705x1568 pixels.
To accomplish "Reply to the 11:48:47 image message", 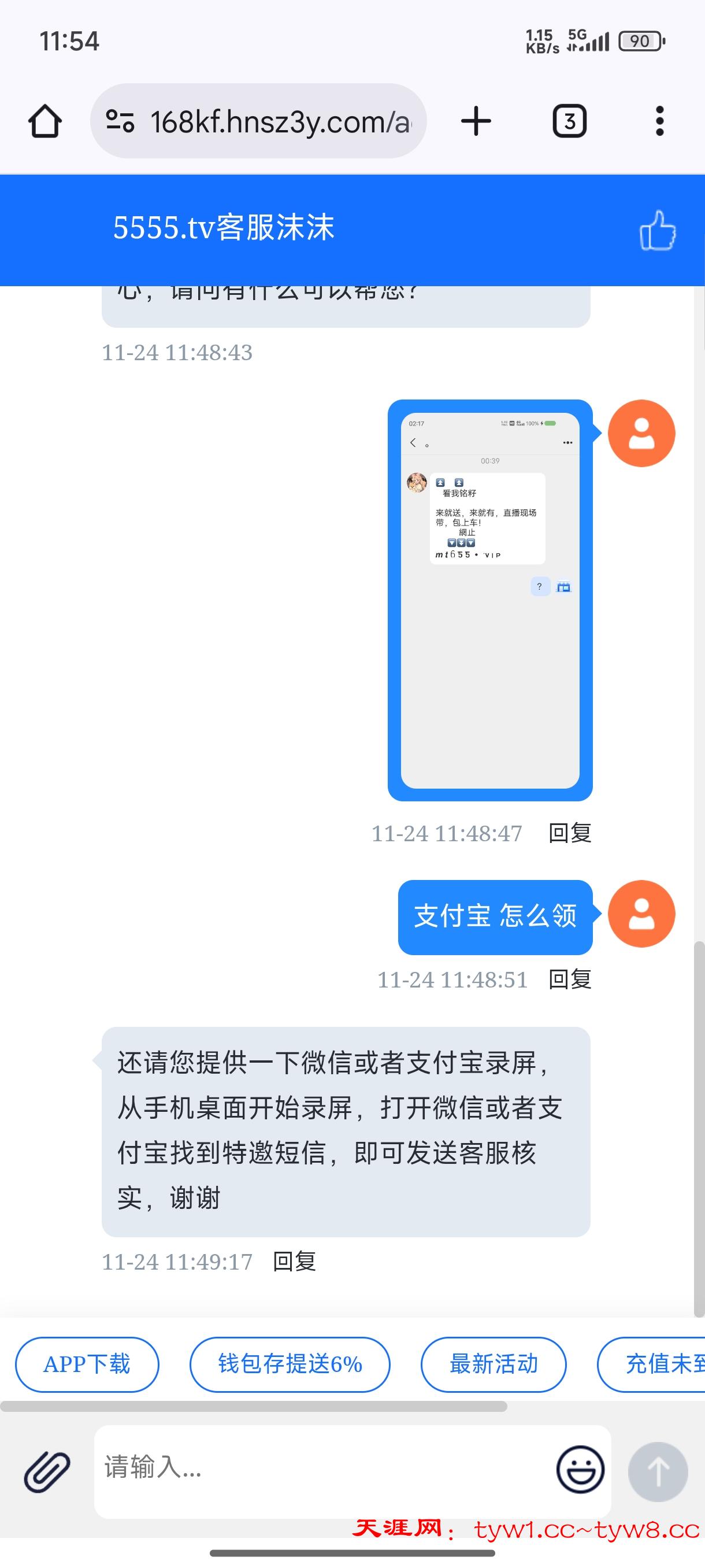I will (570, 833).
